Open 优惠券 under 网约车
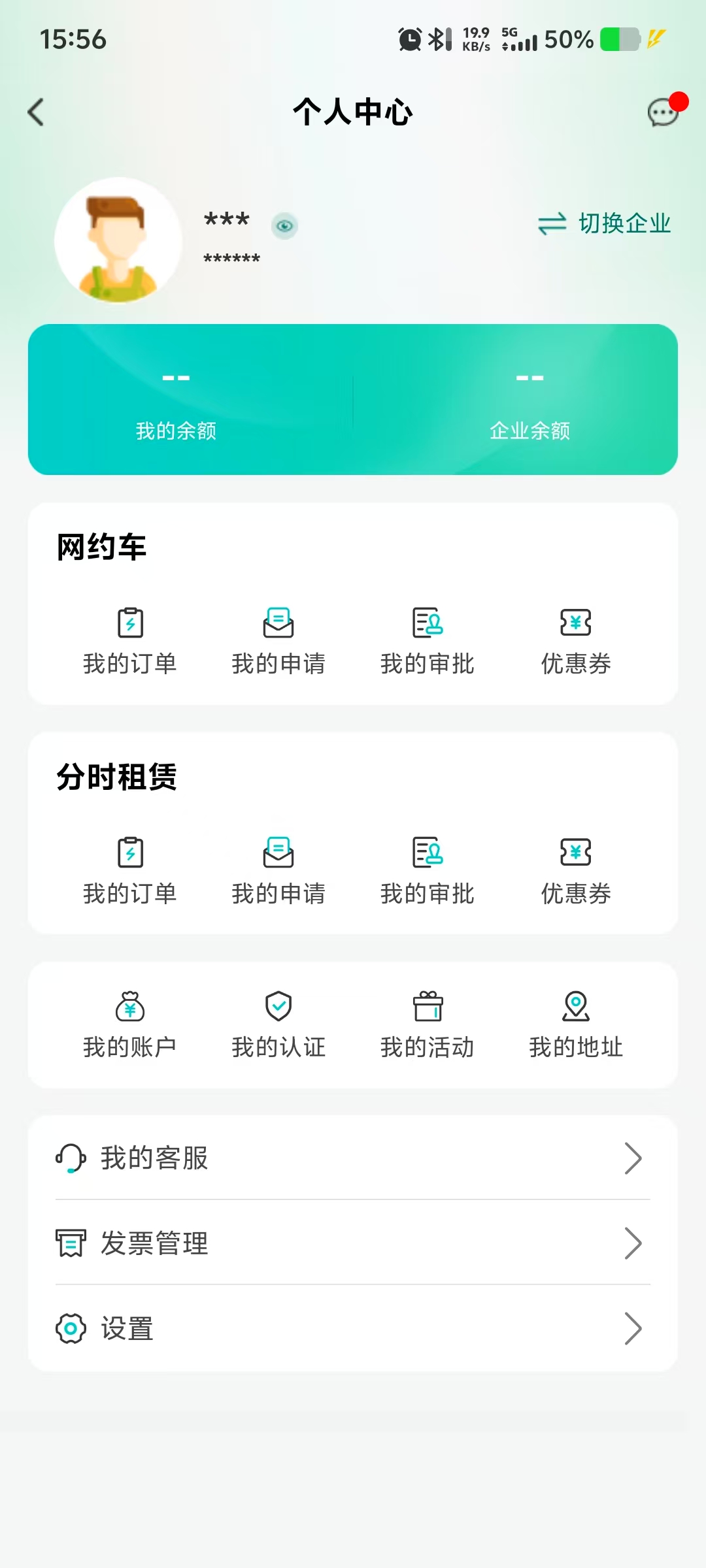Screen dimensions: 706x1568 click(576, 640)
